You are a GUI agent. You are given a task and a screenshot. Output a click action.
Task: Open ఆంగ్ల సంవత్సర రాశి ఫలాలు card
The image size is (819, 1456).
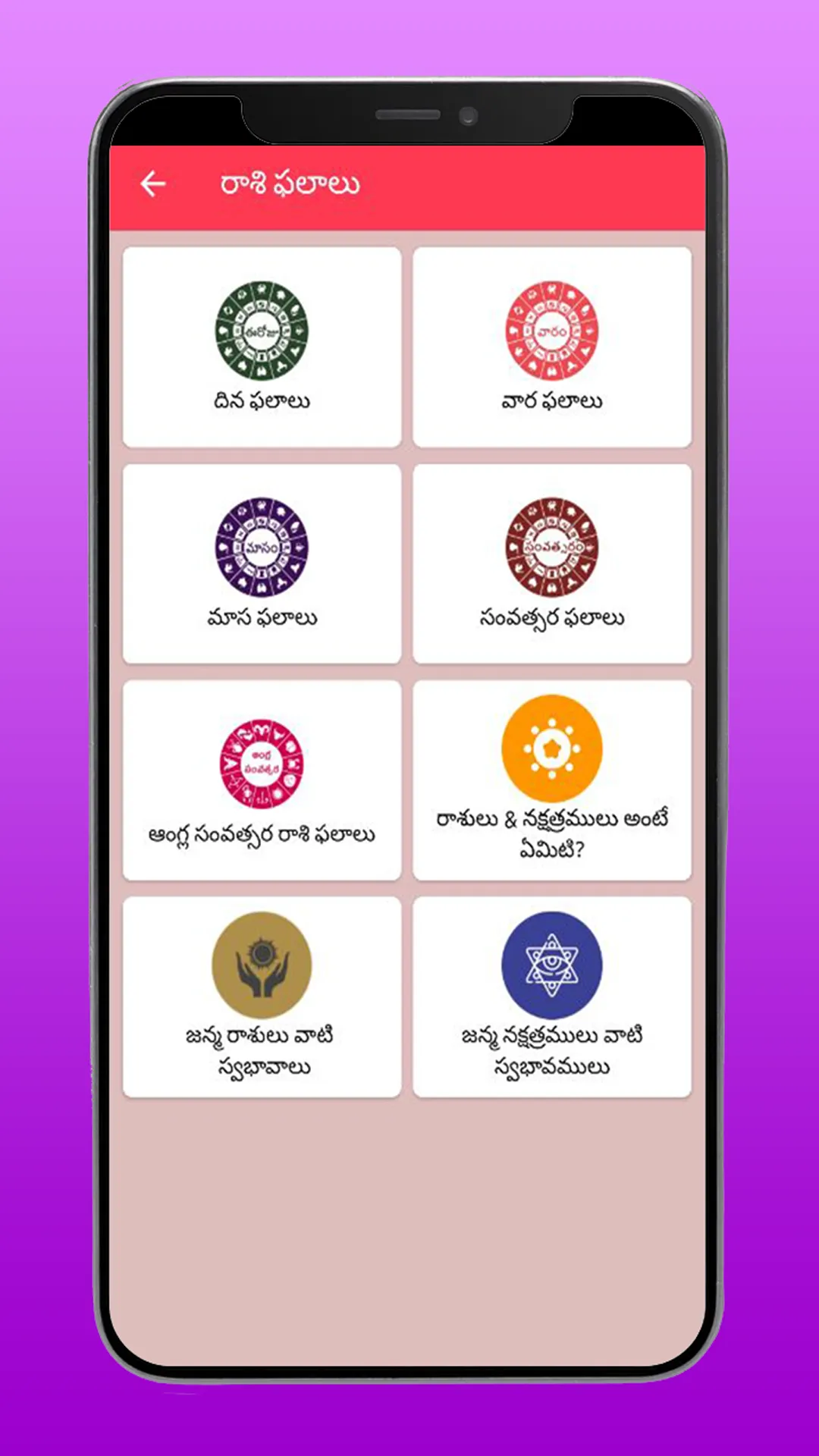point(262,781)
